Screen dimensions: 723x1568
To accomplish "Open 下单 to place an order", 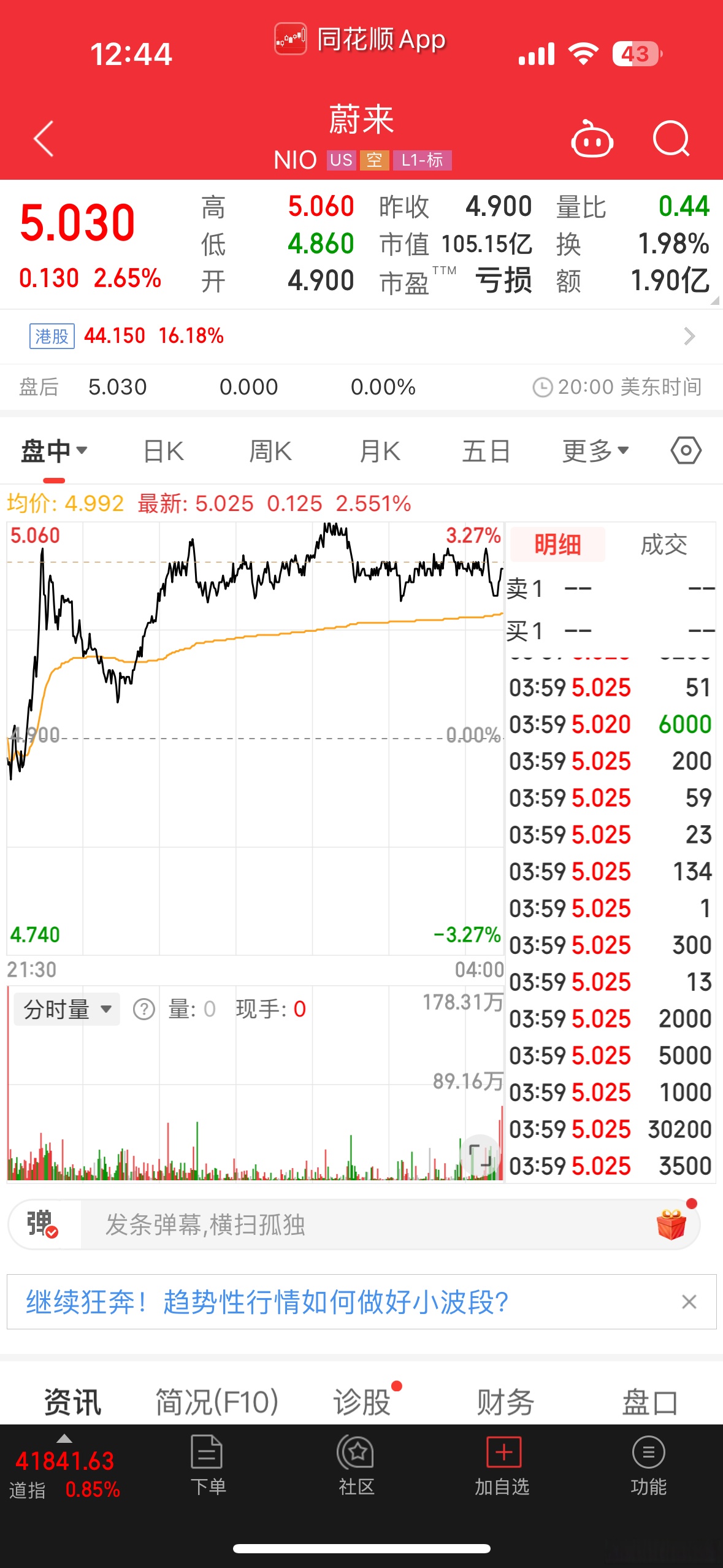I will 208,1466.
